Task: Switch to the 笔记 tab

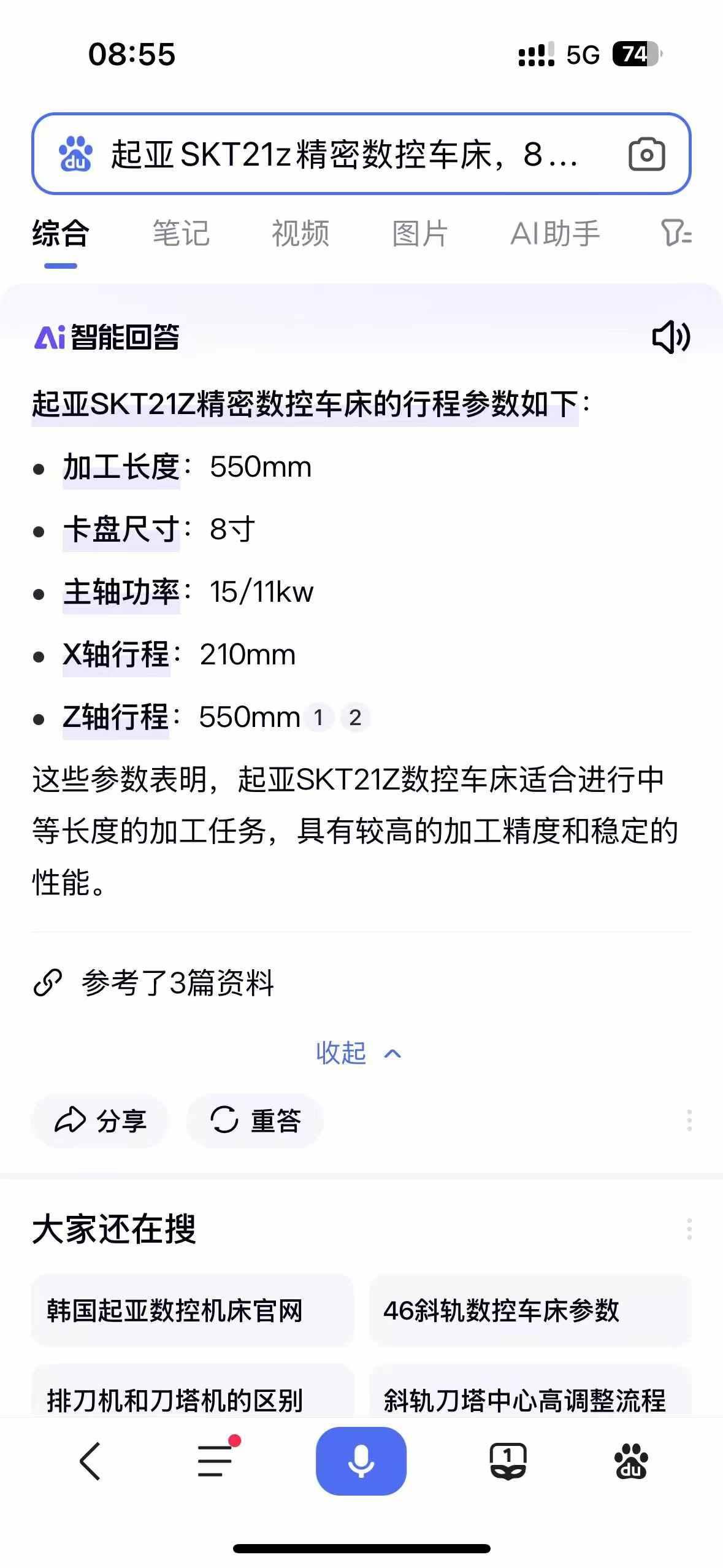Action: (181, 234)
